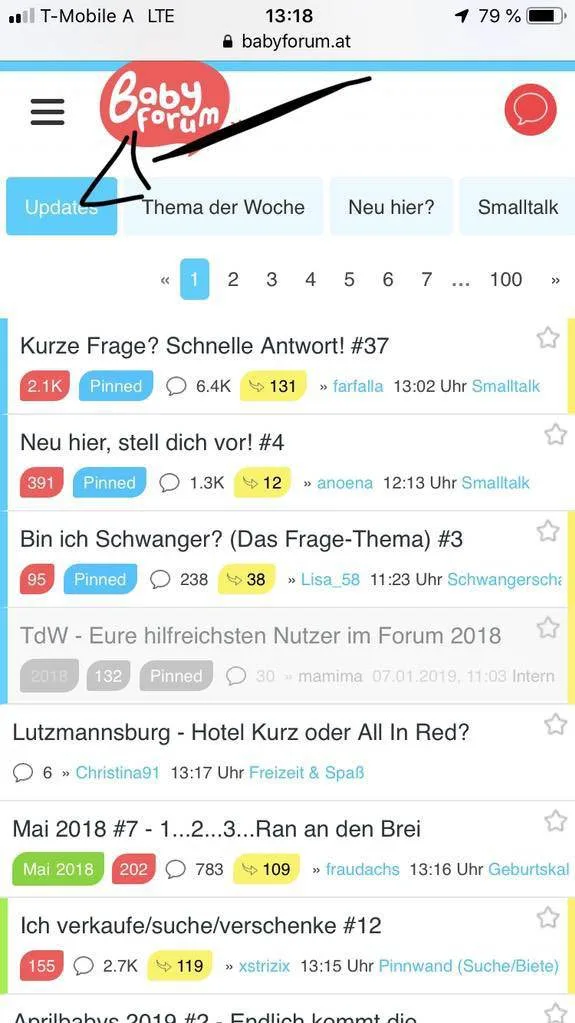This screenshot has height=1023, width=575.
Task: Open the Neu hier? tab
Action: click(x=391, y=206)
